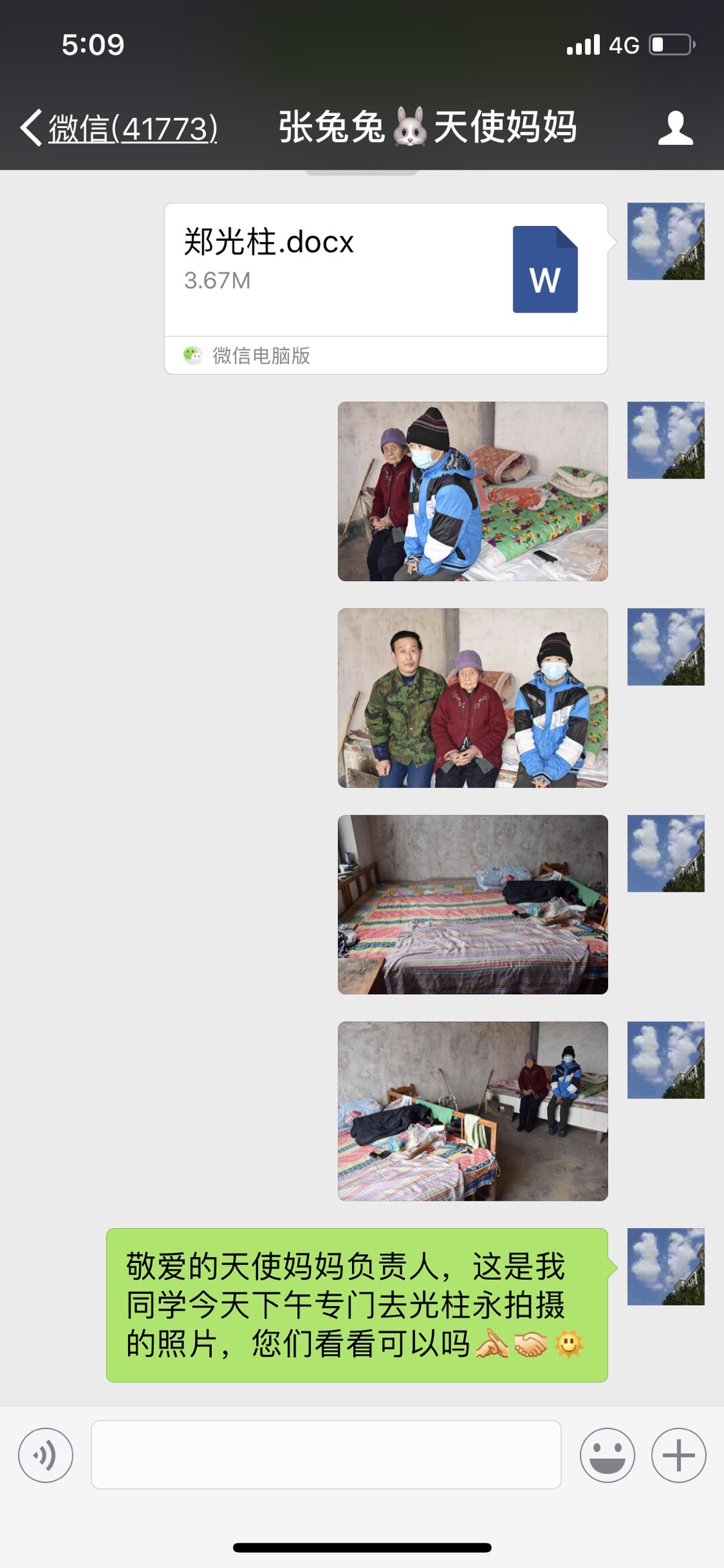Open the plus attachments menu
The height and width of the screenshot is (1568, 724).
(678, 1455)
